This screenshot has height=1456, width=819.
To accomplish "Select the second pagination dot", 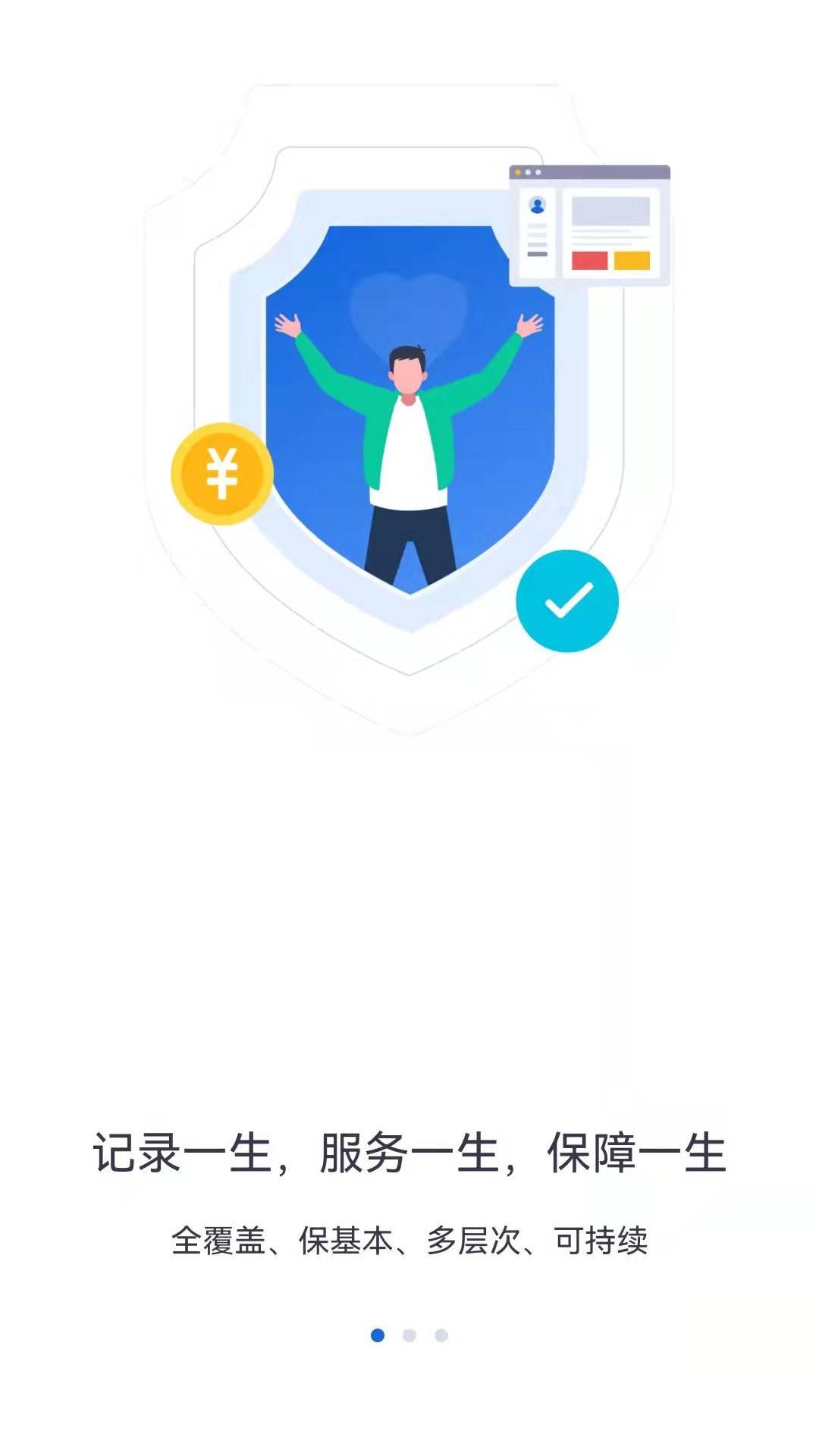I will (408, 1337).
